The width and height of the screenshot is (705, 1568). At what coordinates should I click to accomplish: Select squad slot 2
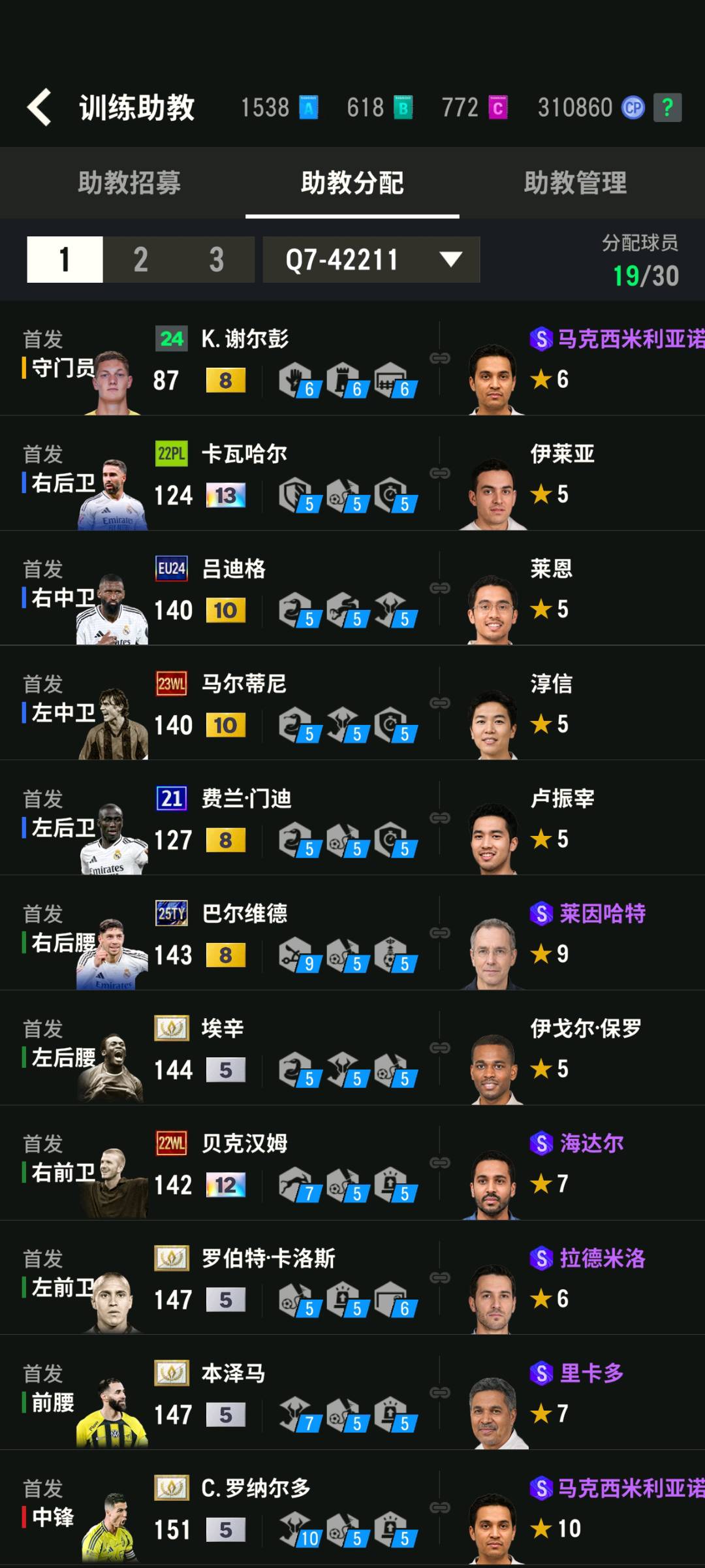pos(140,260)
